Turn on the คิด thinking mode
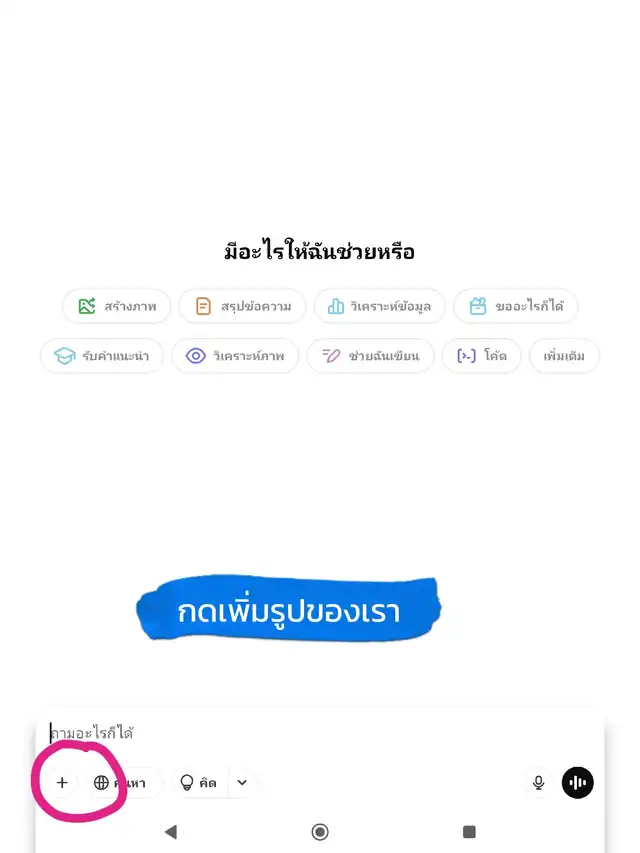This screenshot has width=640, height=853. coord(199,782)
